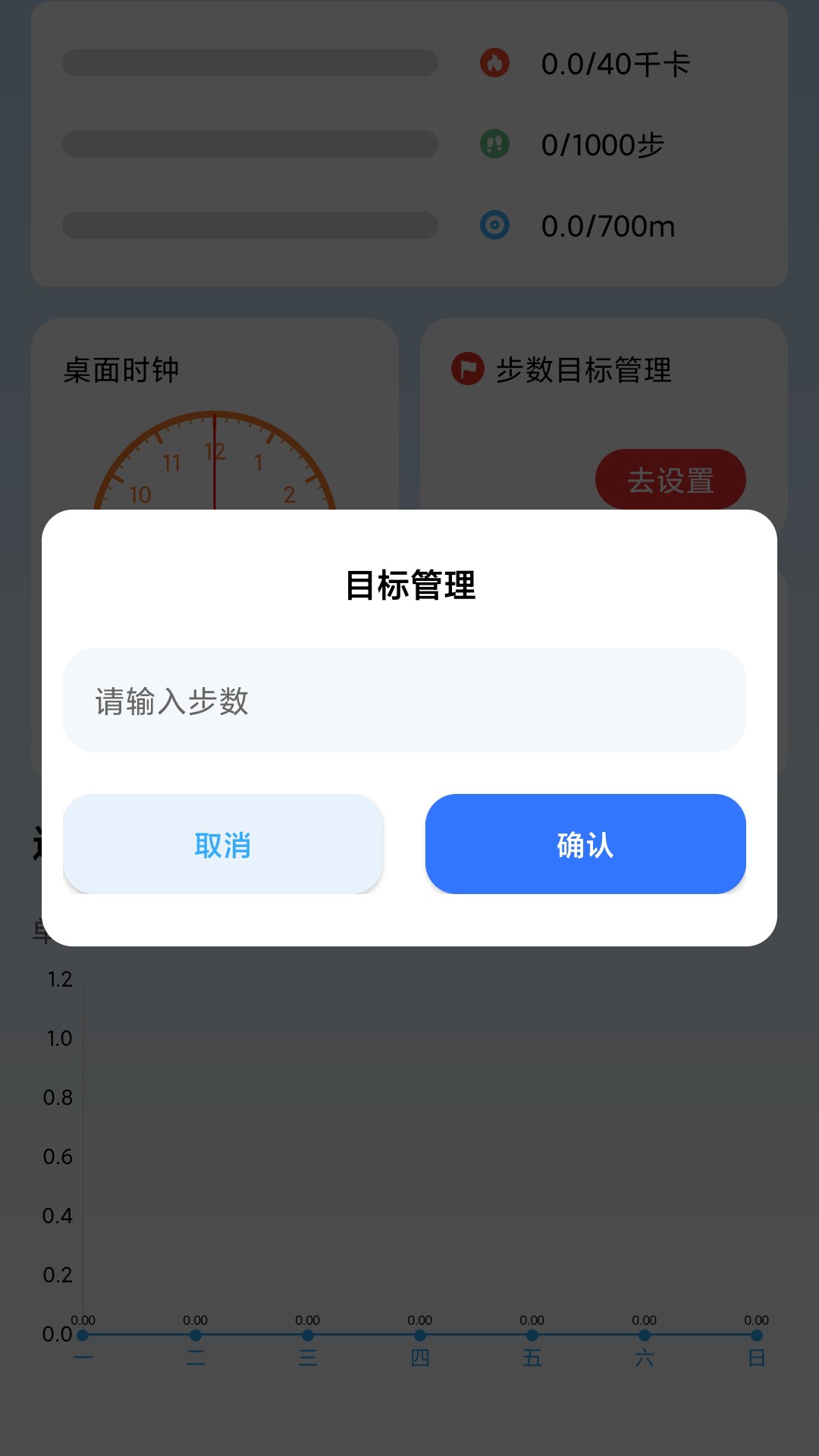Screen dimensions: 819x1456
Task: Tap the step count input field
Action: click(x=404, y=700)
